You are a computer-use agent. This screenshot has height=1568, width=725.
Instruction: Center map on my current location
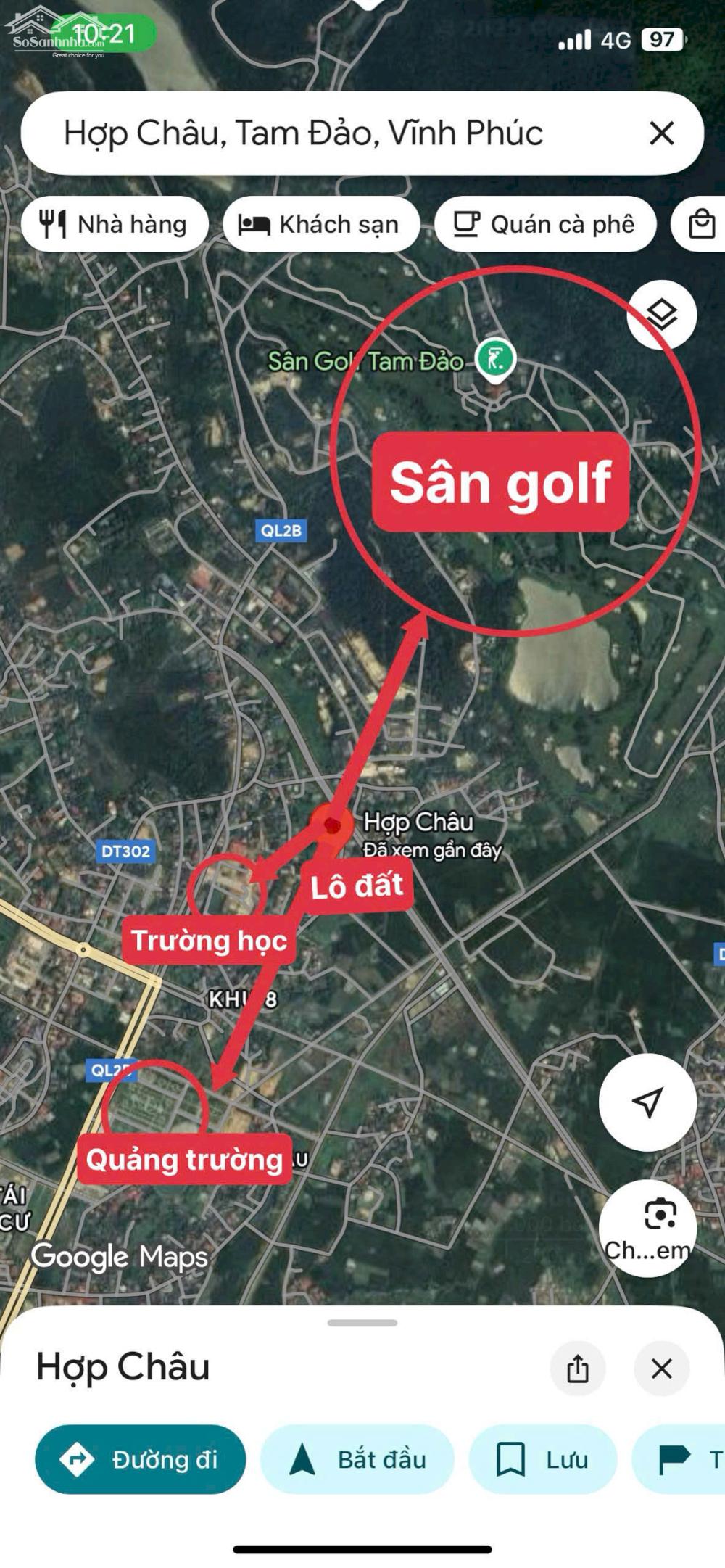pos(647,1102)
